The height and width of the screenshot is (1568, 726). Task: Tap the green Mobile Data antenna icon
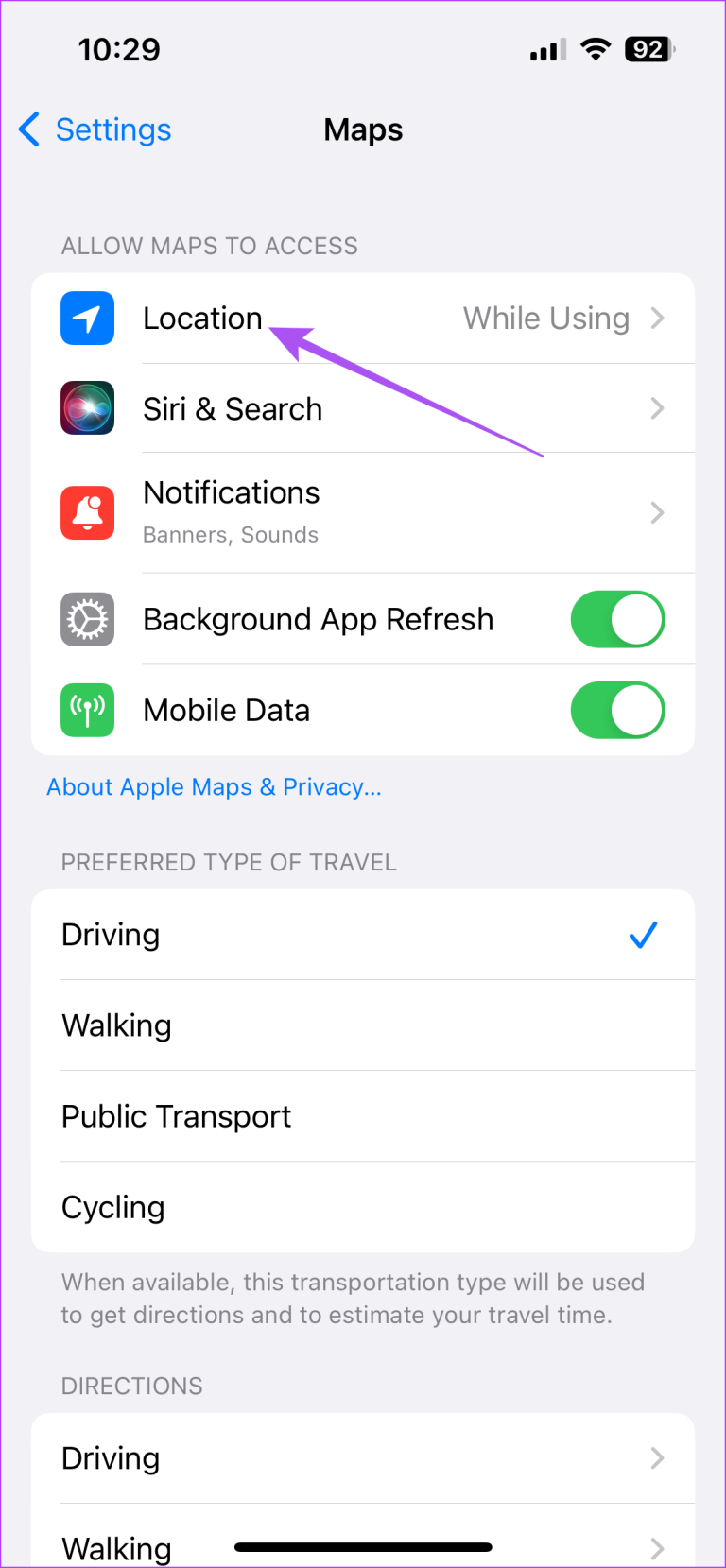click(87, 710)
